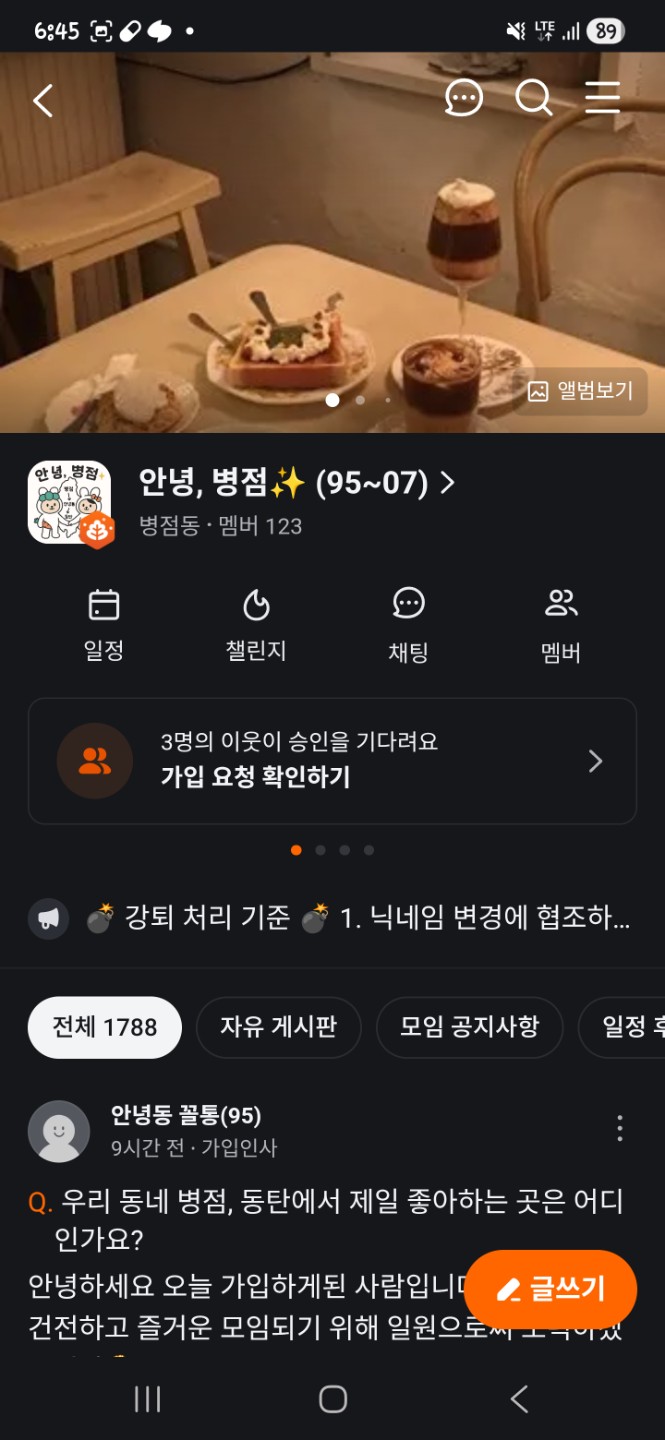Go back using the top arrow
This screenshot has width=665, height=1440.
pyautogui.click(x=43, y=100)
